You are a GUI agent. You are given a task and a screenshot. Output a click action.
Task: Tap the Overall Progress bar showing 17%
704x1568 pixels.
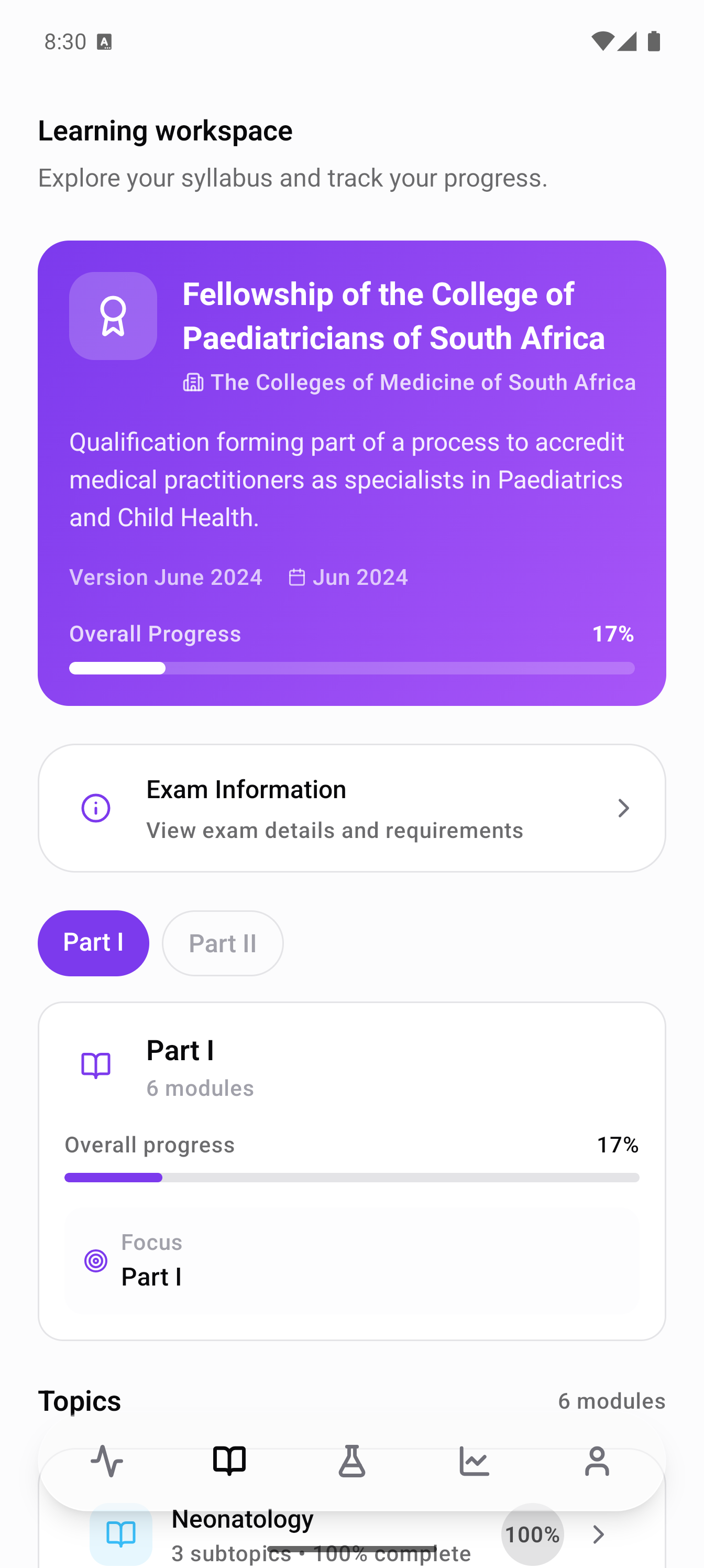point(351,668)
